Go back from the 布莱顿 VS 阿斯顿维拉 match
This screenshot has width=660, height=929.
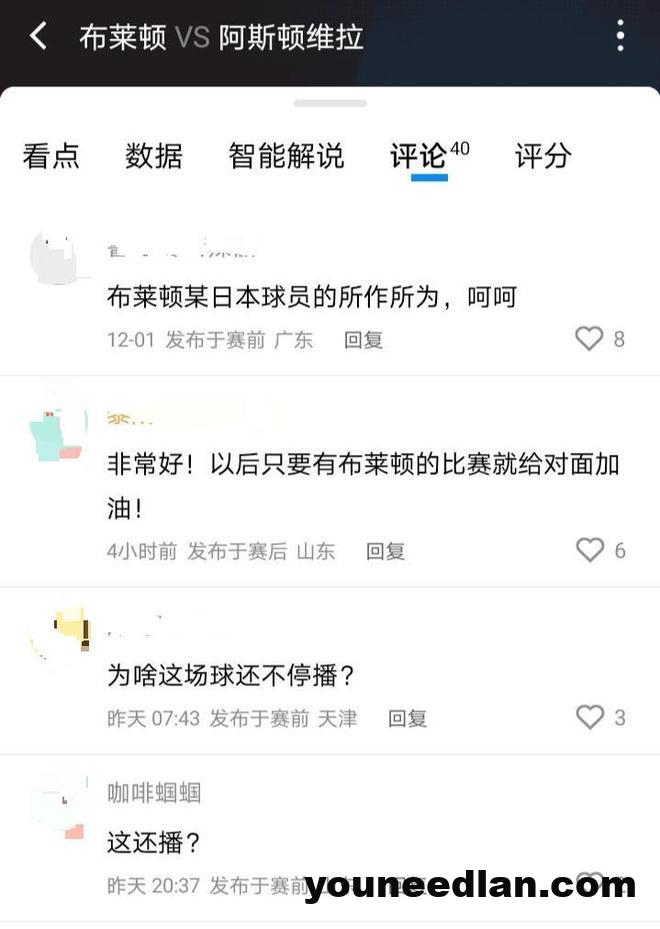38,38
